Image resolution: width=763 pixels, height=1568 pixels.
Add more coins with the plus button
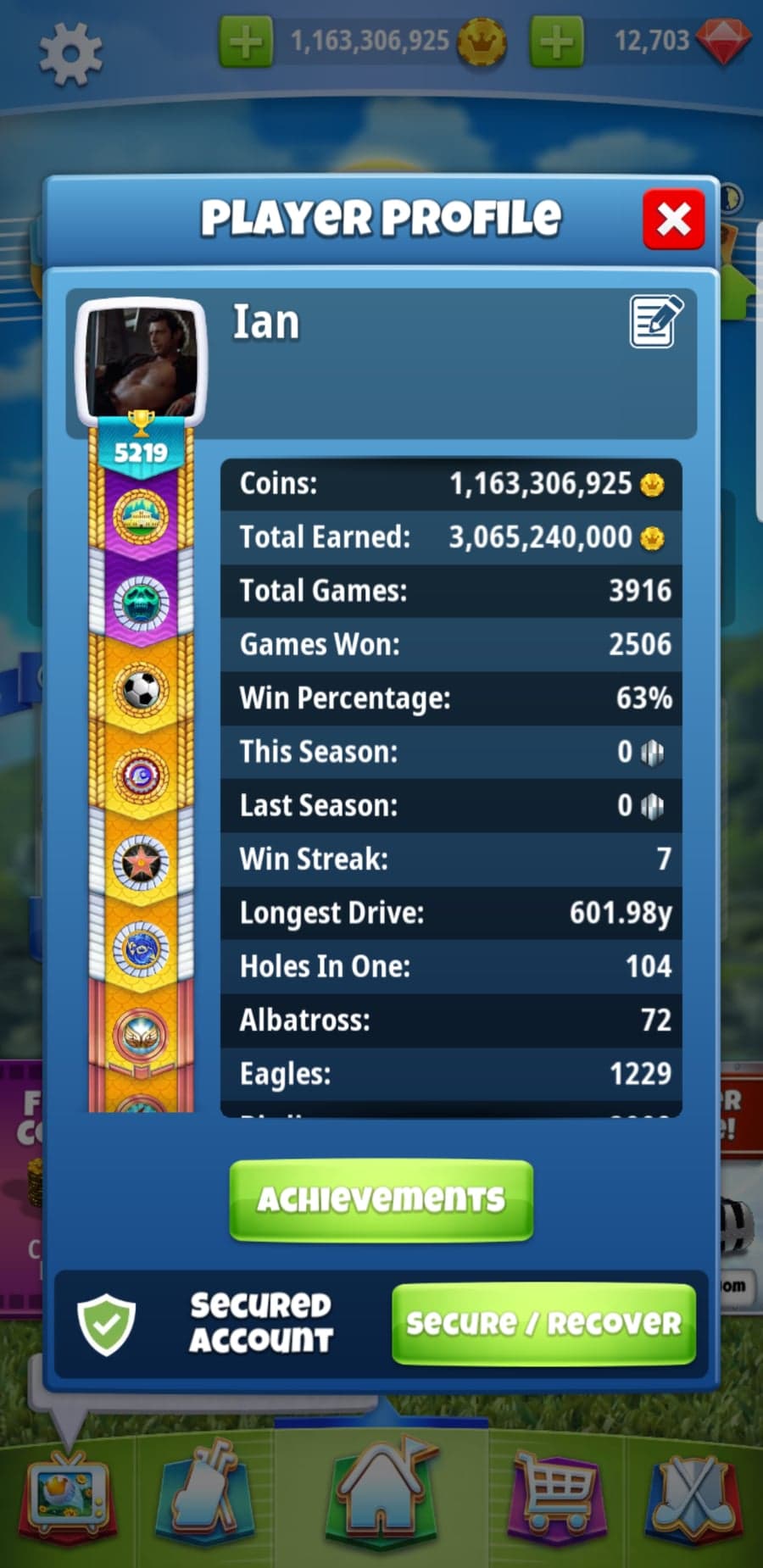[x=246, y=42]
